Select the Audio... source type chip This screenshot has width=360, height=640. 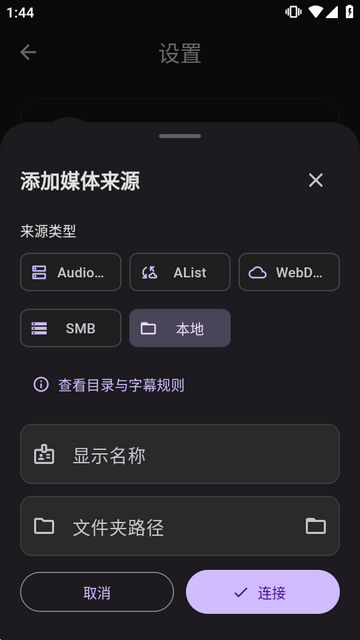(x=71, y=272)
